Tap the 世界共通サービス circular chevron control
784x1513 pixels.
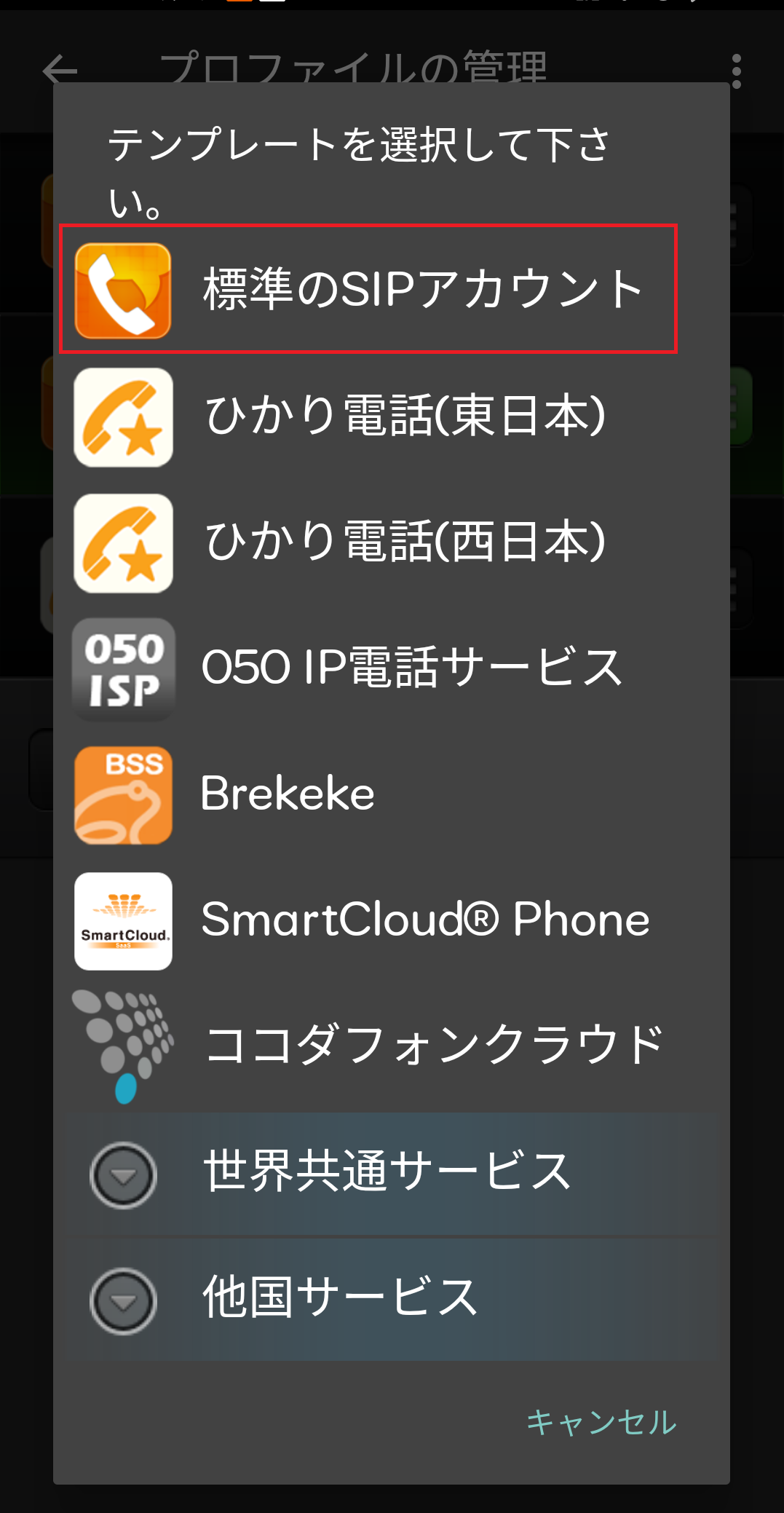(x=122, y=1174)
